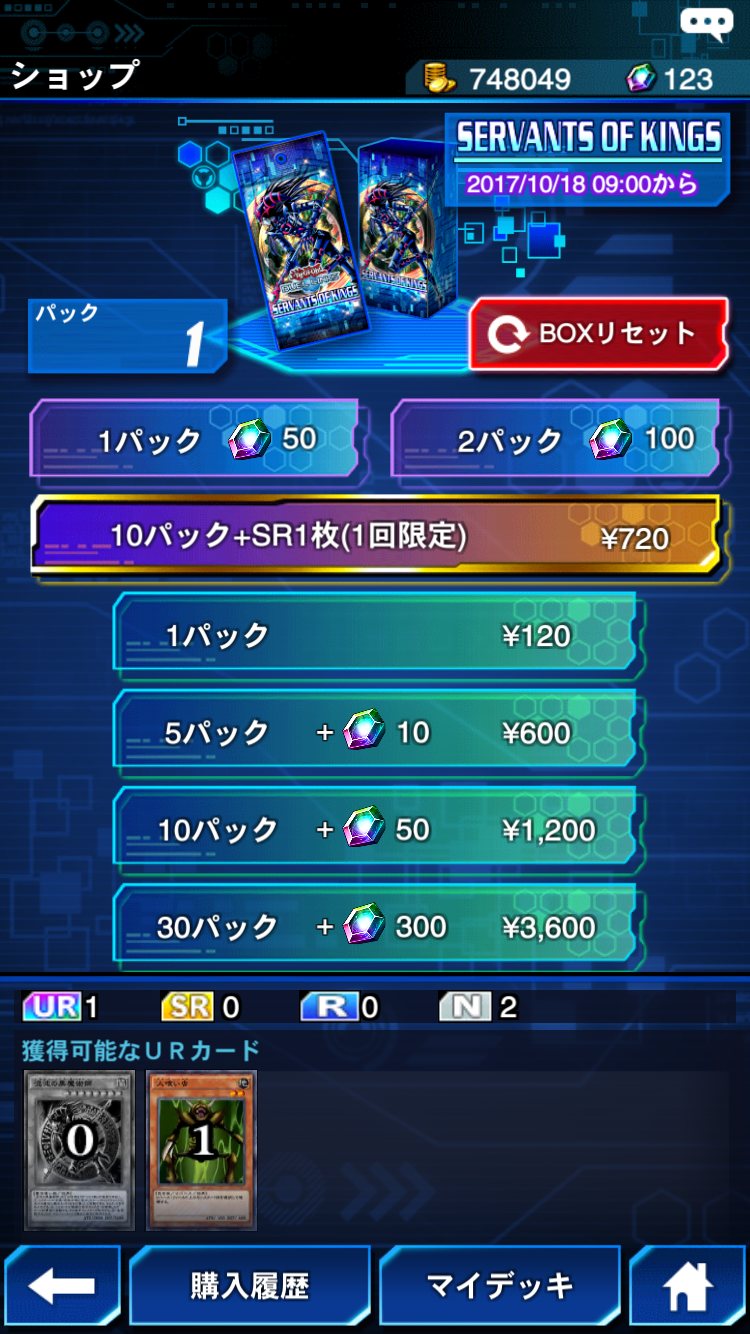Go back with the arrow button
Image resolution: width=750 pixels, height=1334 pixels.
coord(62,1286)
